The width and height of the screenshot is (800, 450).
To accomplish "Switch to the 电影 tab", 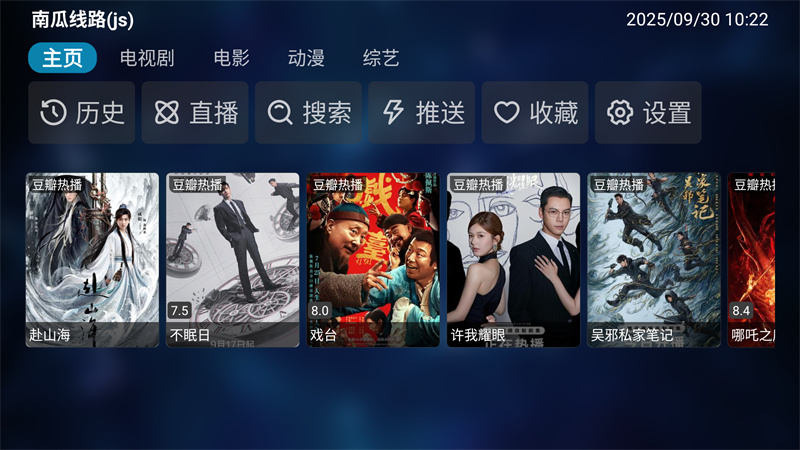I will [232, 58].
